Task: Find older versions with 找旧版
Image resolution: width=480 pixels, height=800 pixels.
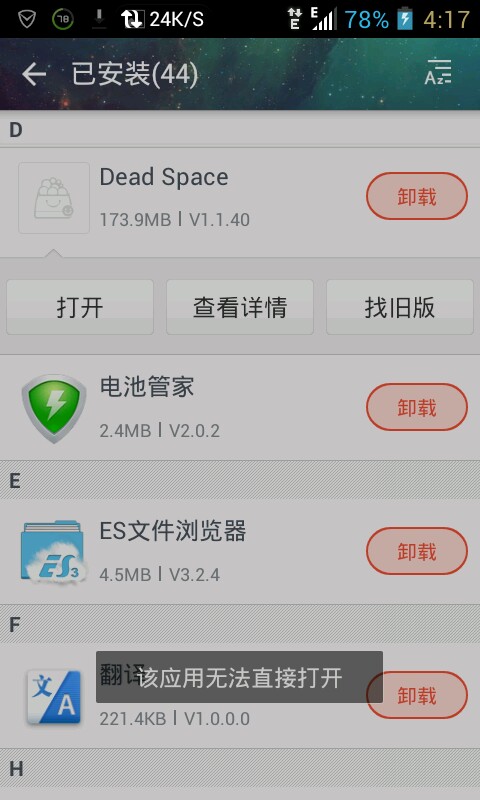Action: pos(399,307)
